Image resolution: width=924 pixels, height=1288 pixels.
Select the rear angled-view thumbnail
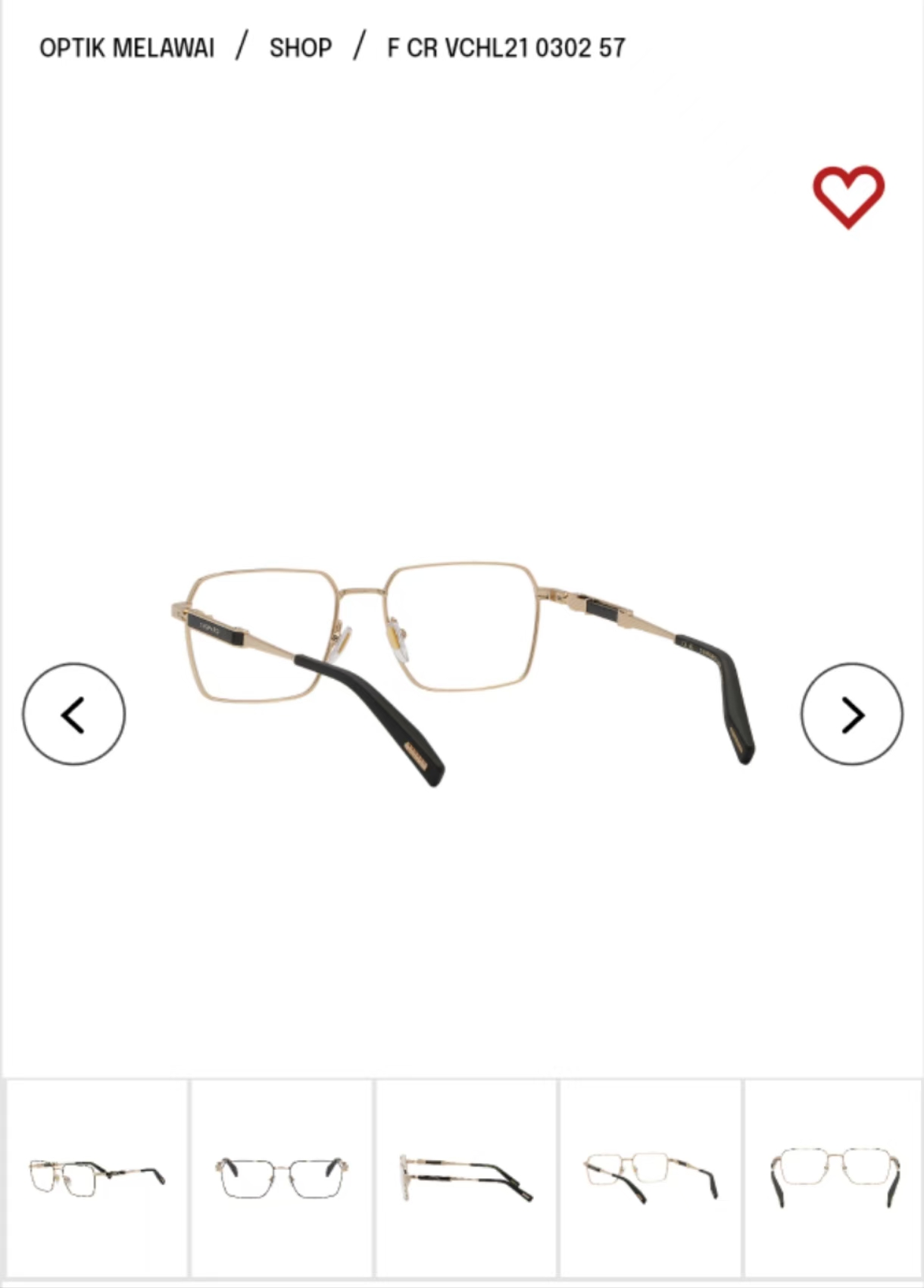tap(650, 1177)
